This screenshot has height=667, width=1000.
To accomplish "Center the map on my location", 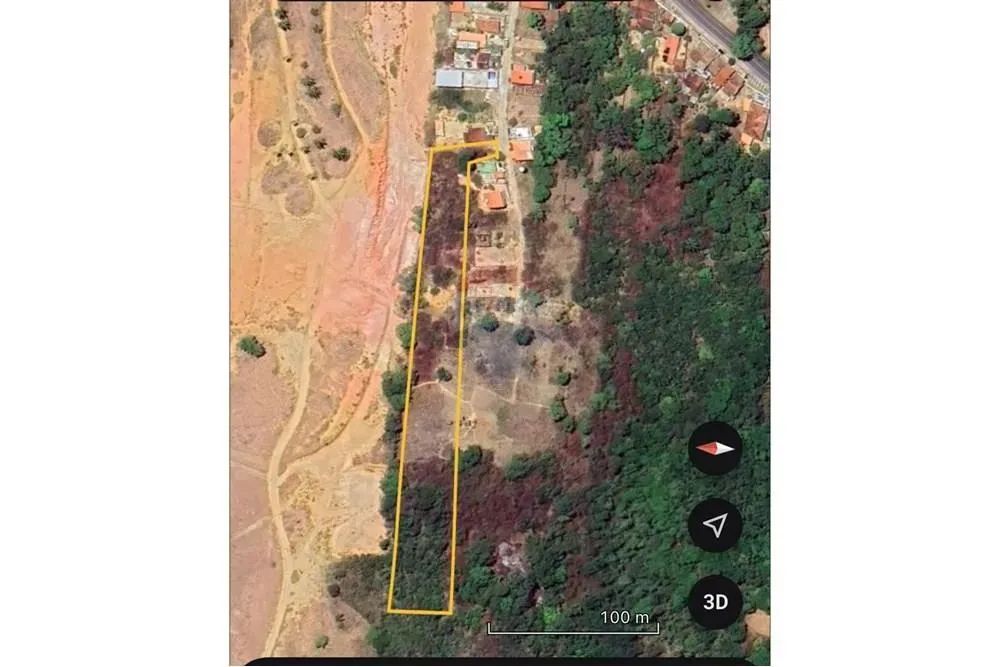I will (x=715, y=525).
